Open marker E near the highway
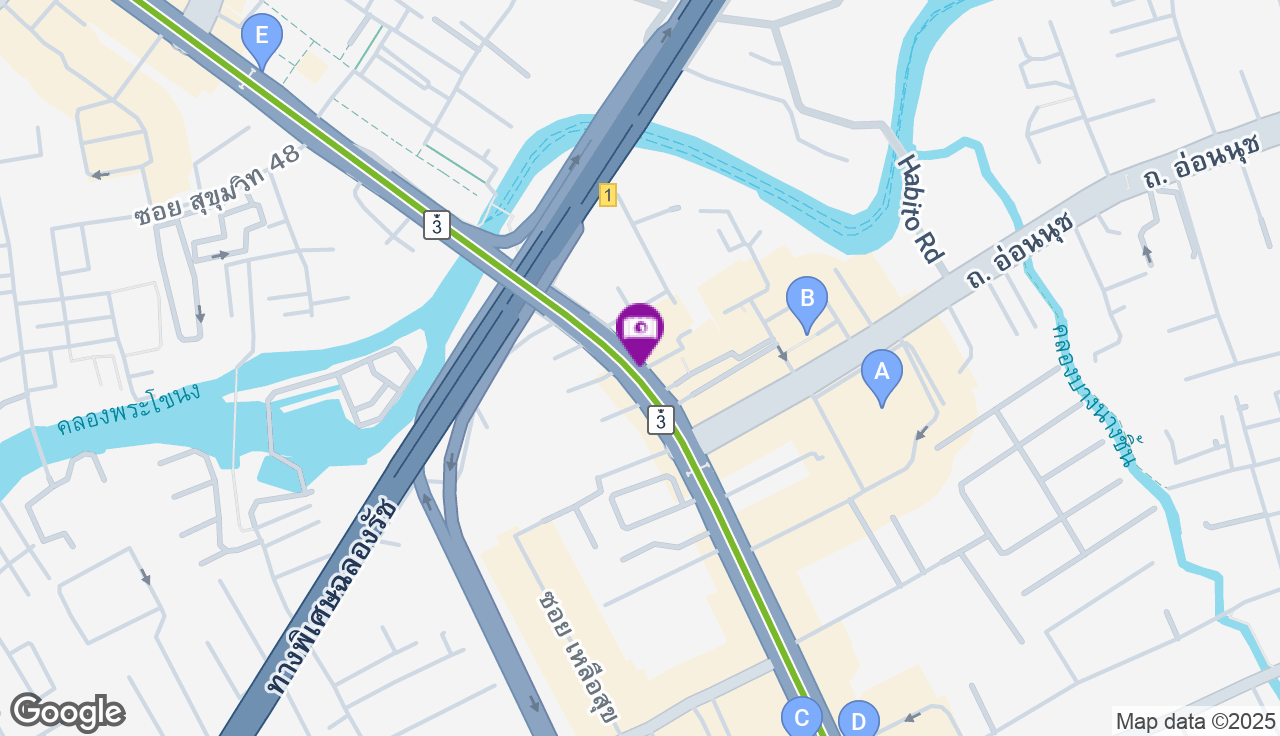 262,38
